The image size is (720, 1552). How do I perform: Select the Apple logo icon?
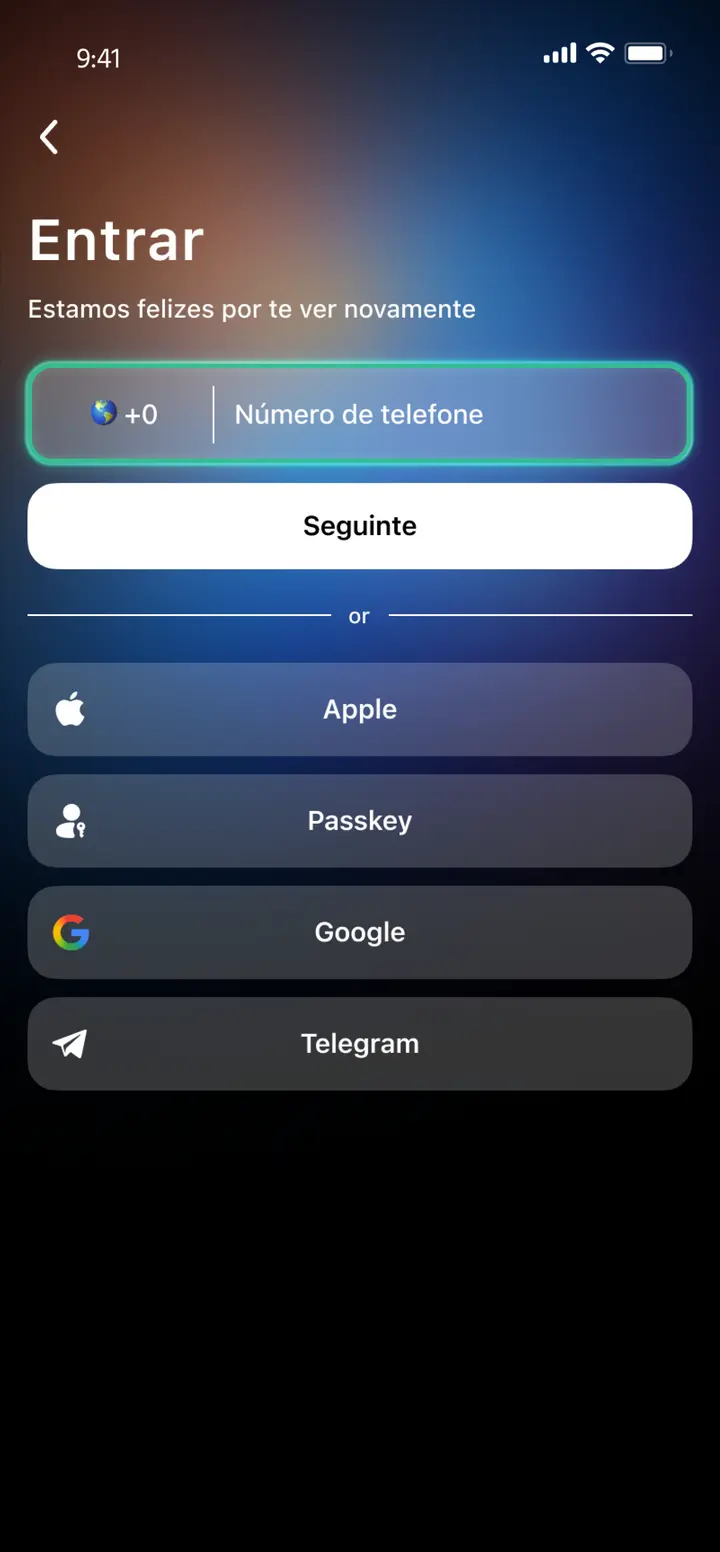point(70,709)
